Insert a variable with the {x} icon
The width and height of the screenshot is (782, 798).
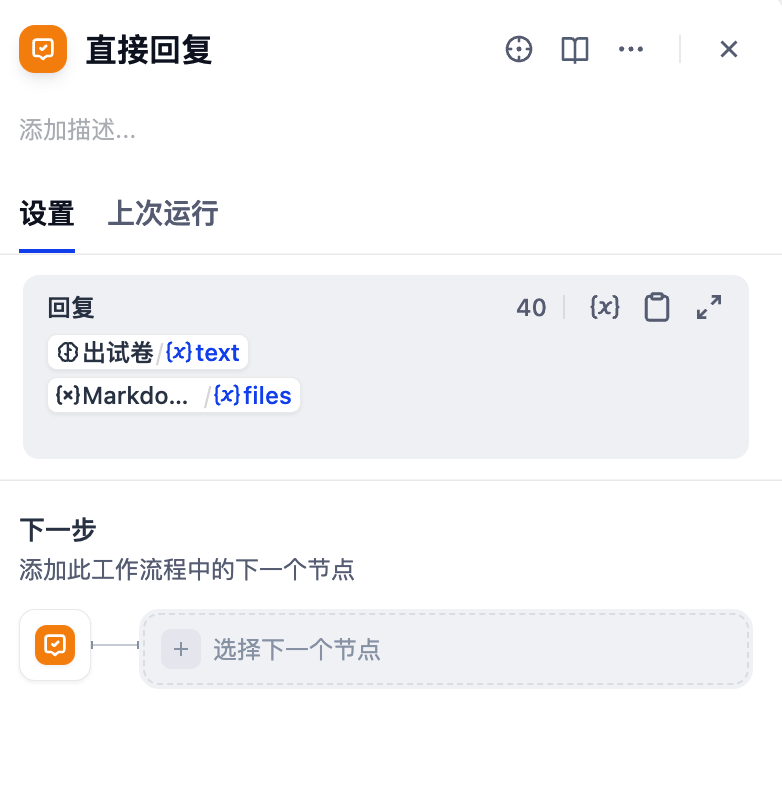click(x=604, y=307)
